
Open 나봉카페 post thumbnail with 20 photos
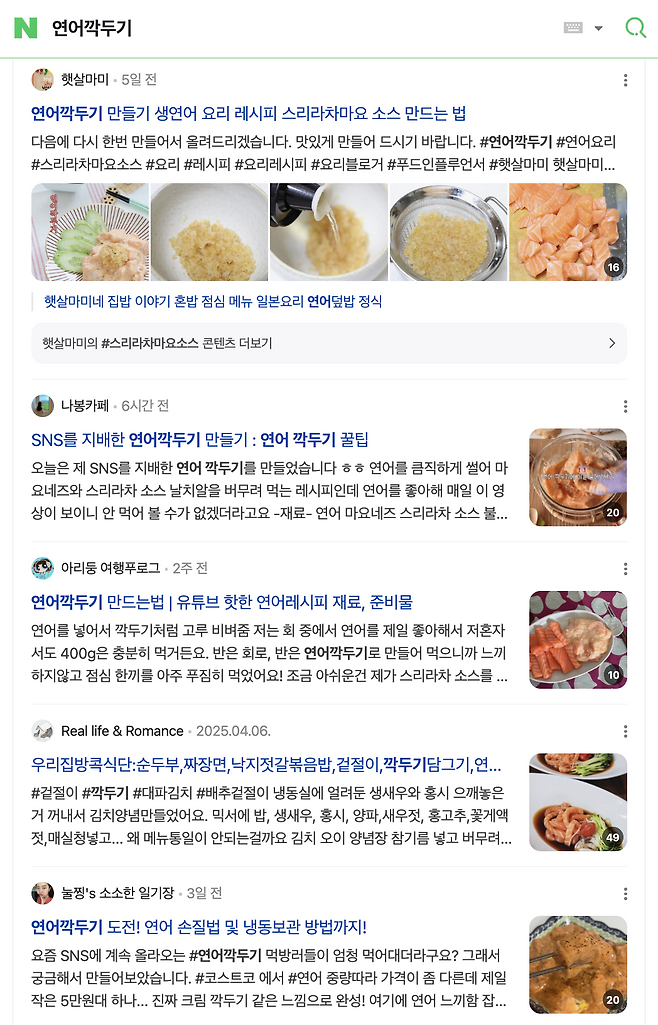pyautogui.click(x=577, y=477)
